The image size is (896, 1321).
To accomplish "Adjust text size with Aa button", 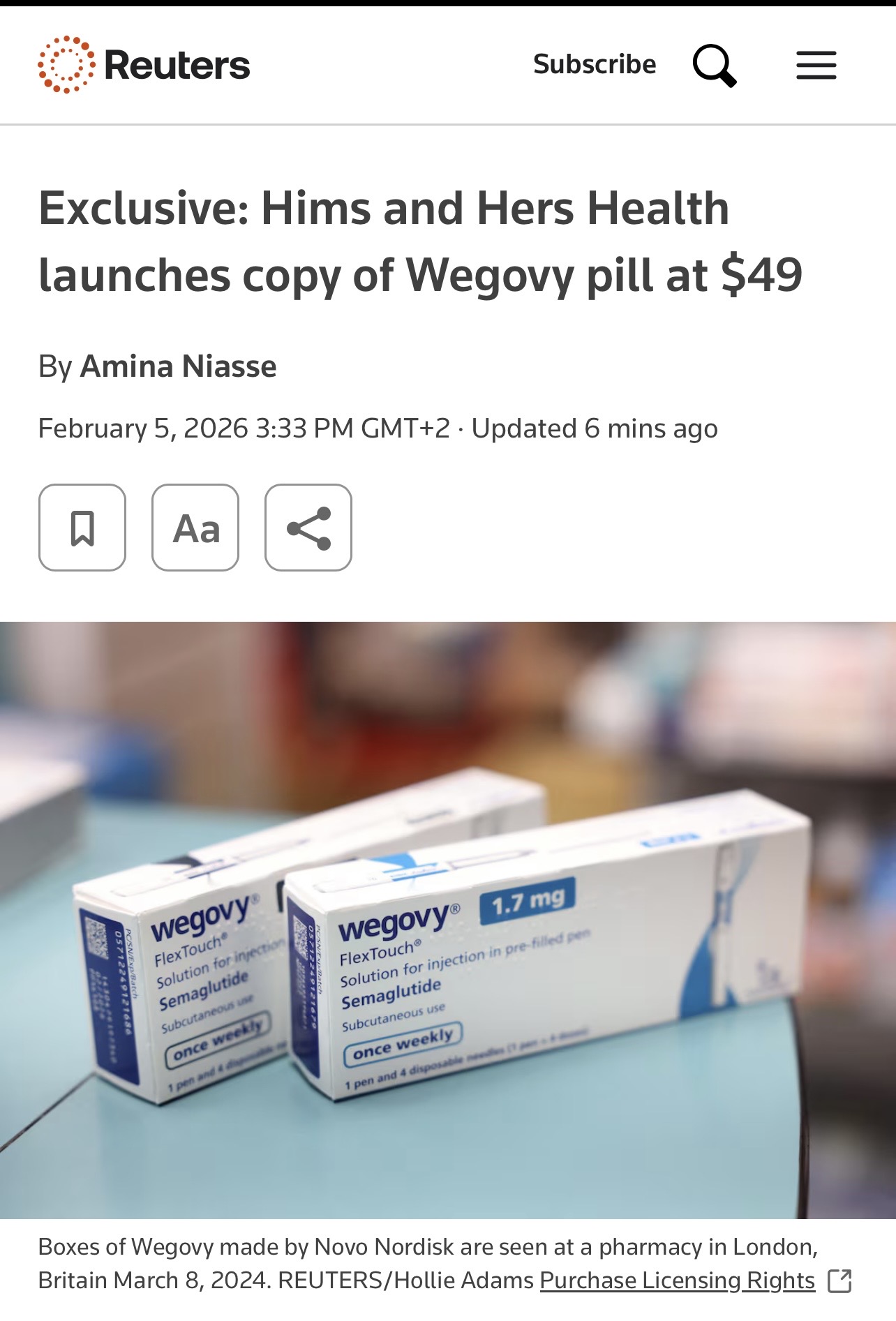I will pos(195,528).
